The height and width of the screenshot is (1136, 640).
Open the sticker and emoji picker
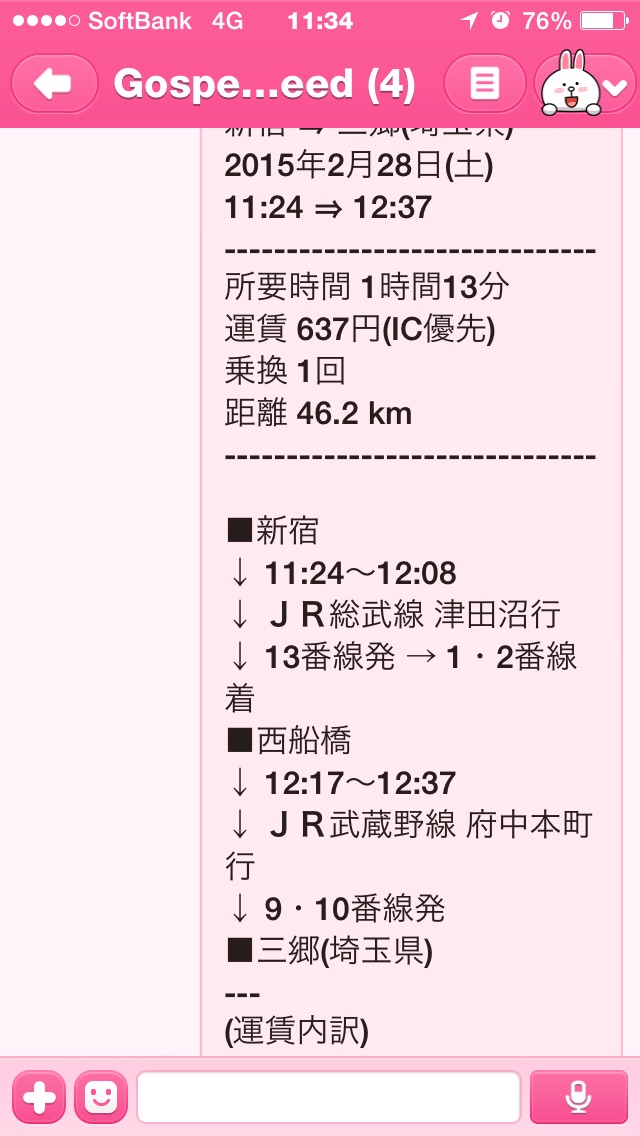click(101, 1097)
